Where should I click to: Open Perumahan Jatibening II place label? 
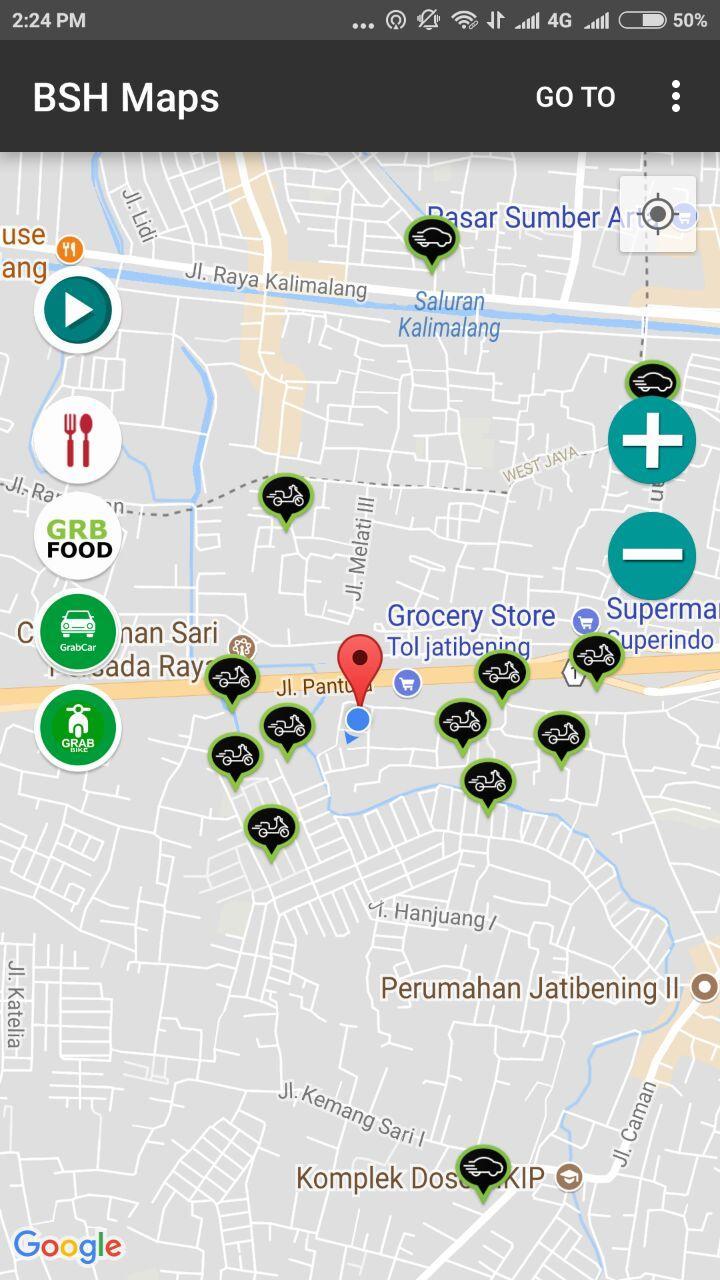pos(530,989)
